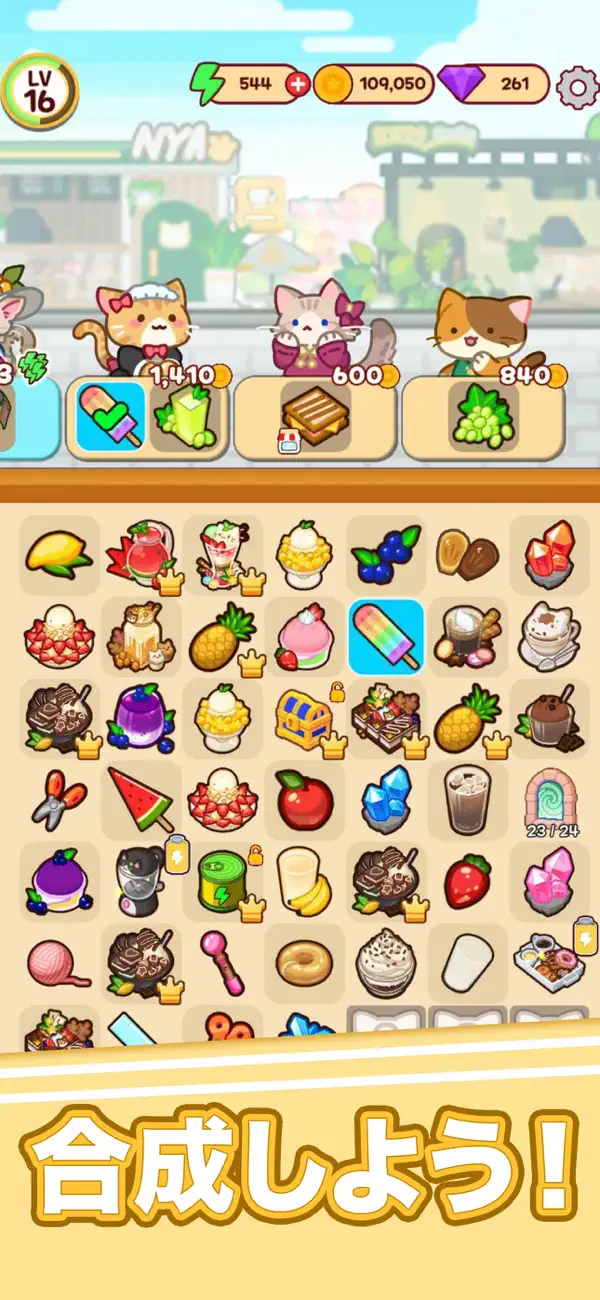Select the pink yarn ball

tap(59, 962)
